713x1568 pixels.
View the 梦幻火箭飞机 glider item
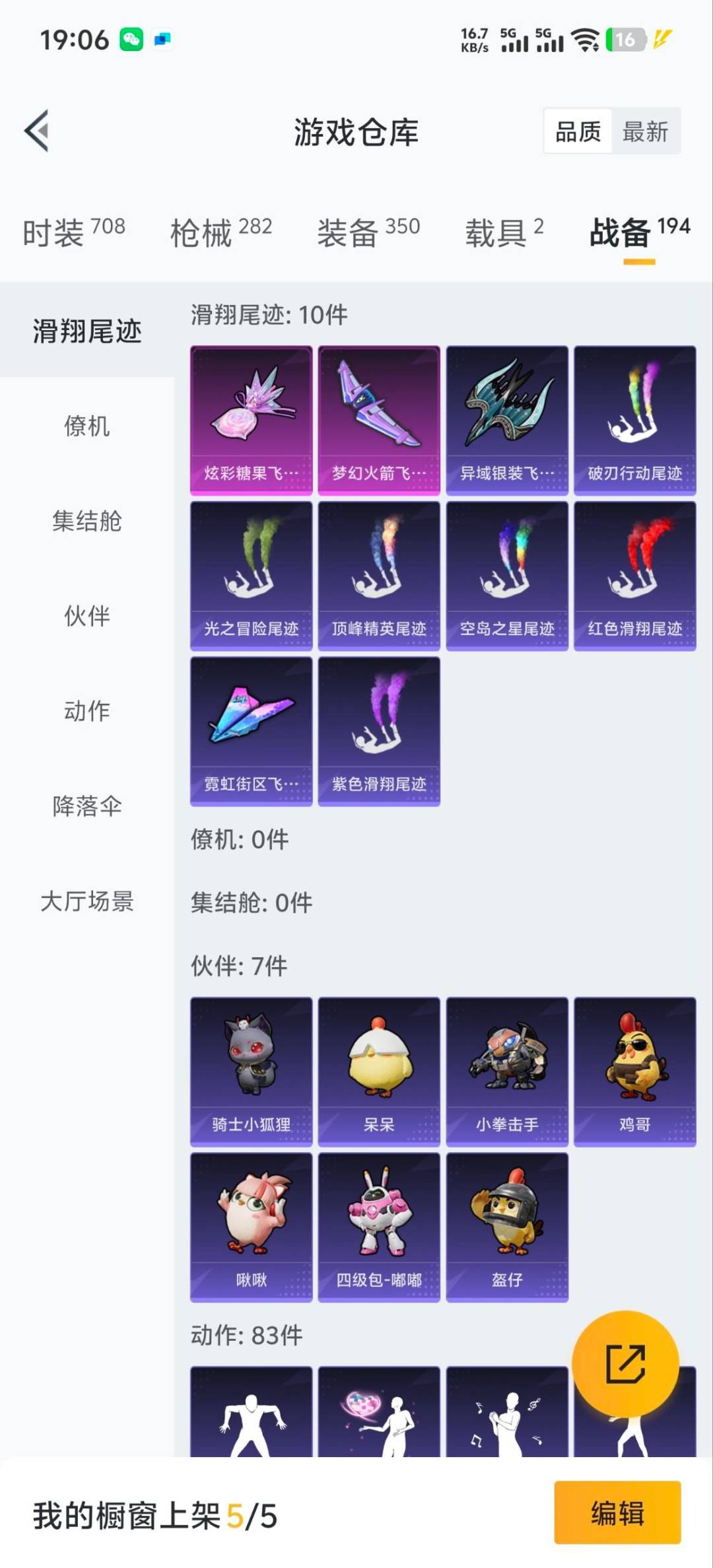point(379,417)
